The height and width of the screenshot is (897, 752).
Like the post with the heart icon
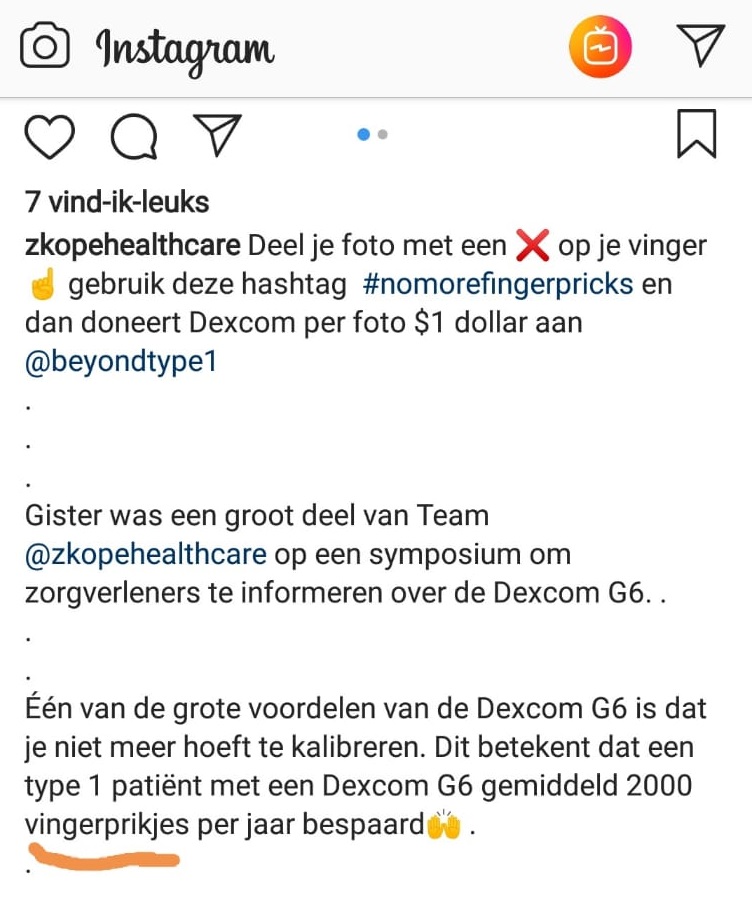click(49, 136)
